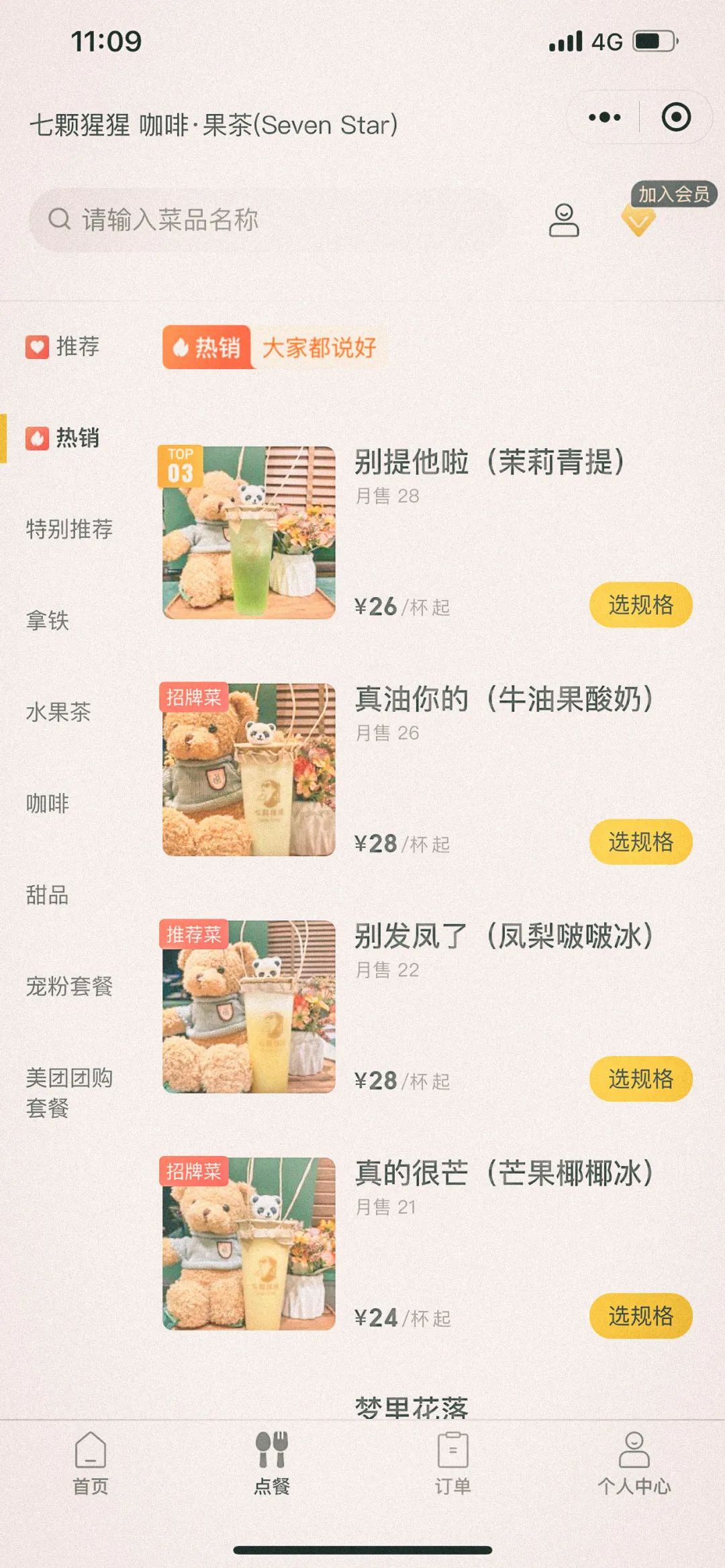Select the 特别推荐 category
The height and width of the screenshot is (1568, 725).
click(69, 529)
